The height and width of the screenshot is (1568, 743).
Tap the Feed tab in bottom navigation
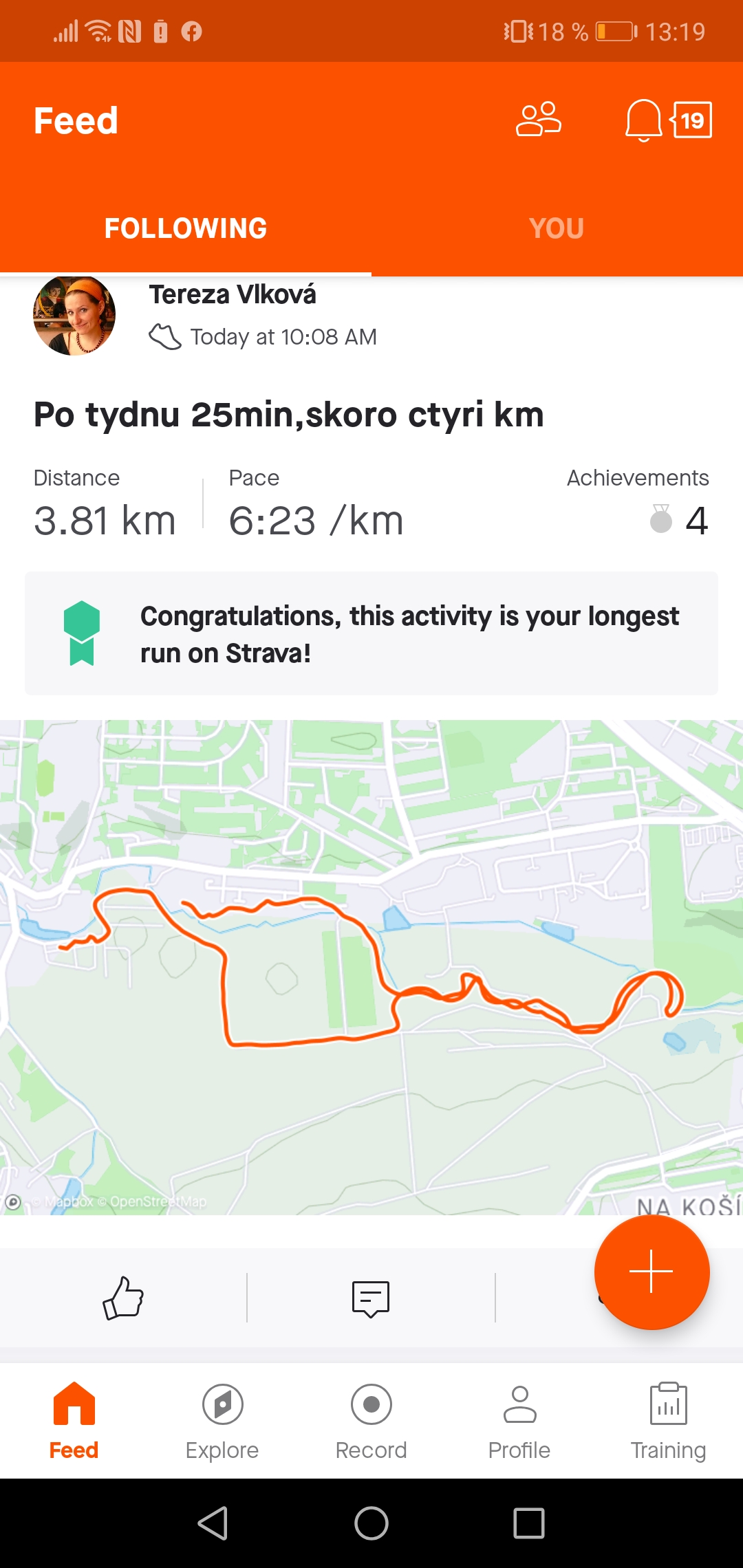pyautogui.click(x=74, y=1421)
